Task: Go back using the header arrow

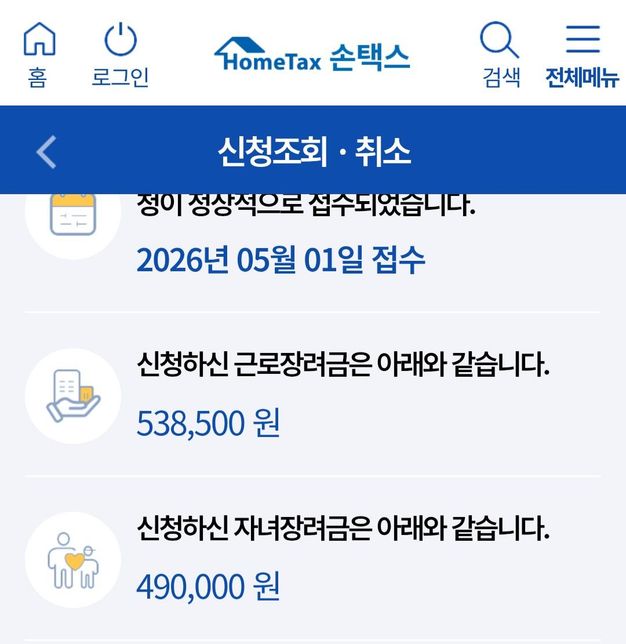Action: pyautogui.click(x=46, y=152)
